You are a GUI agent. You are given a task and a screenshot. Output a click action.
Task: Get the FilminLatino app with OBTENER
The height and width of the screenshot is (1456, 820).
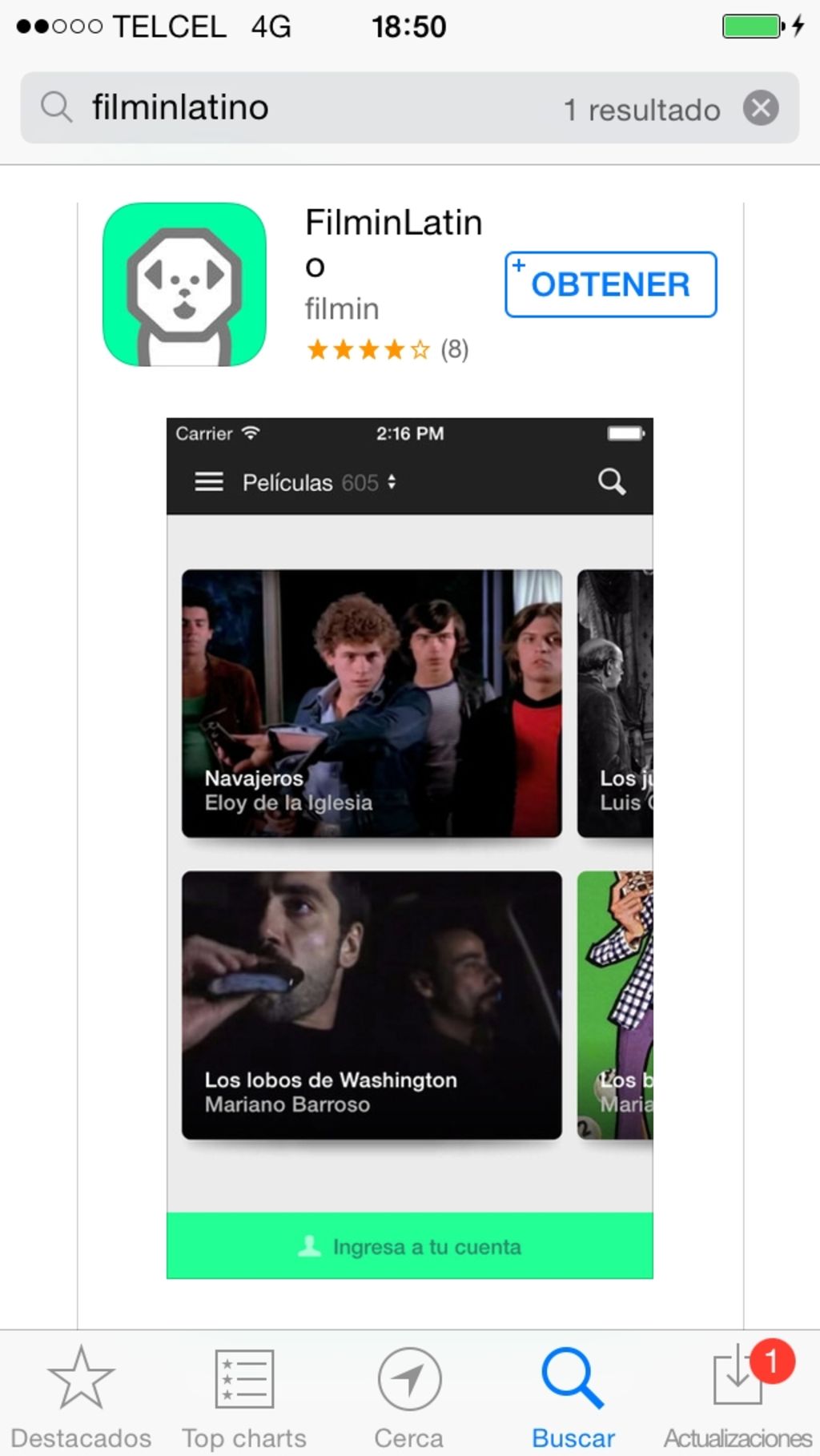point(610,284)
